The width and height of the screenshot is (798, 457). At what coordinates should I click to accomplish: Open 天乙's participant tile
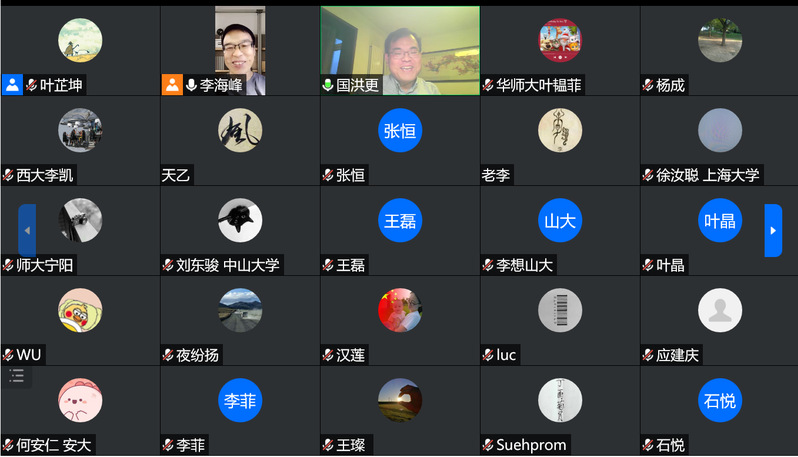coord(240,140)
